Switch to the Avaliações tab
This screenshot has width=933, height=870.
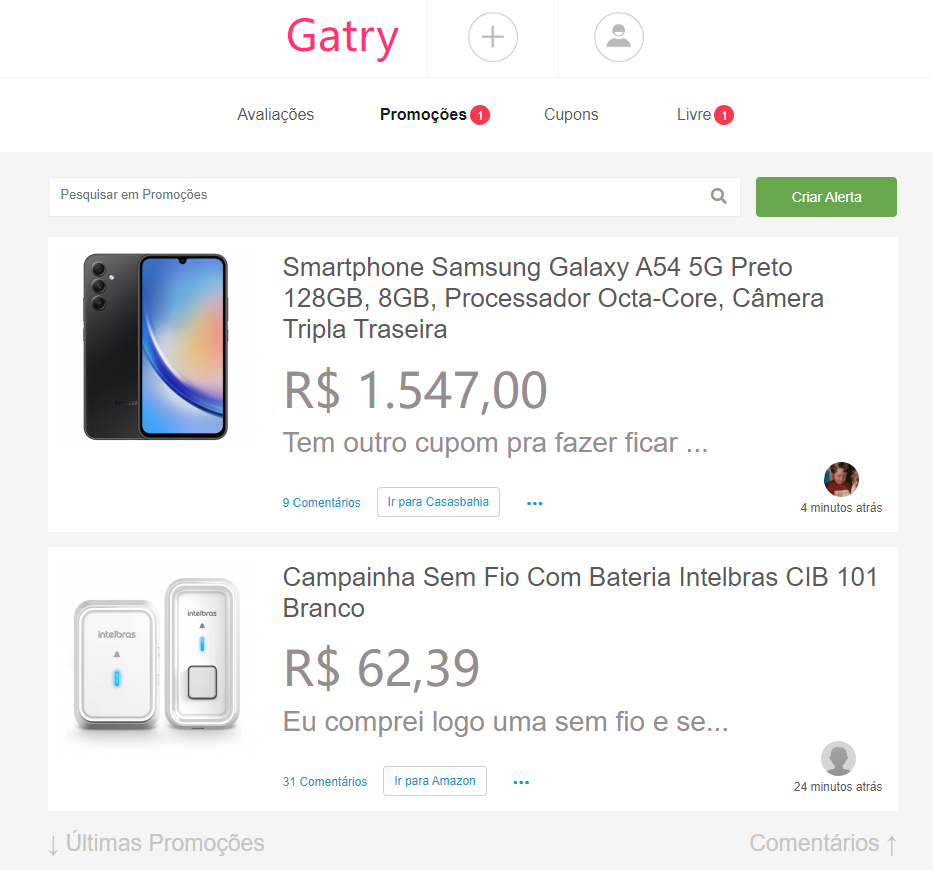coord(275,115)
